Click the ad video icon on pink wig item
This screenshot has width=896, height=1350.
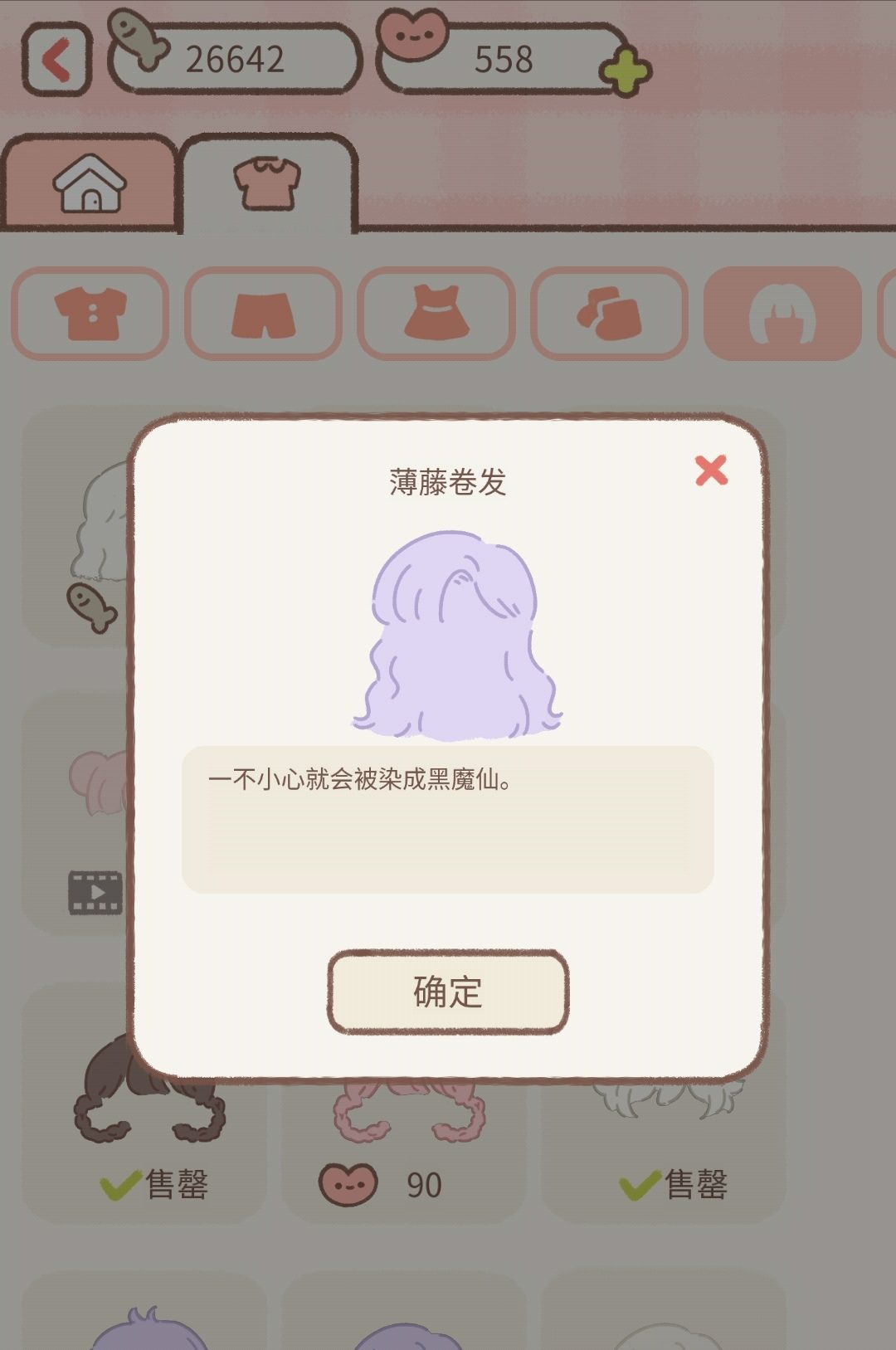[x=94, y=890]
